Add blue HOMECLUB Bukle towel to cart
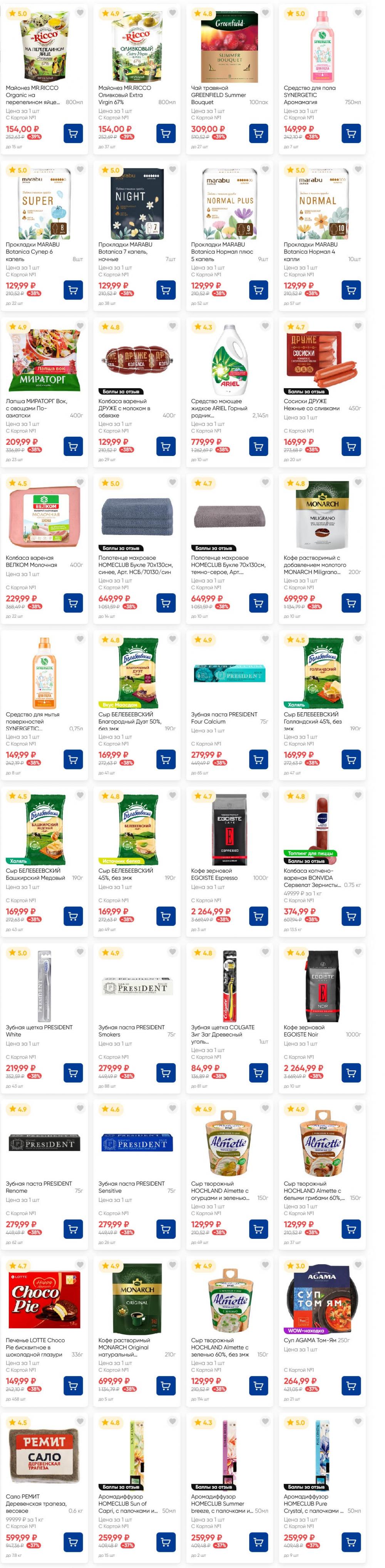The width and height of the screenshot is (385, 1568). coord(166,603)
